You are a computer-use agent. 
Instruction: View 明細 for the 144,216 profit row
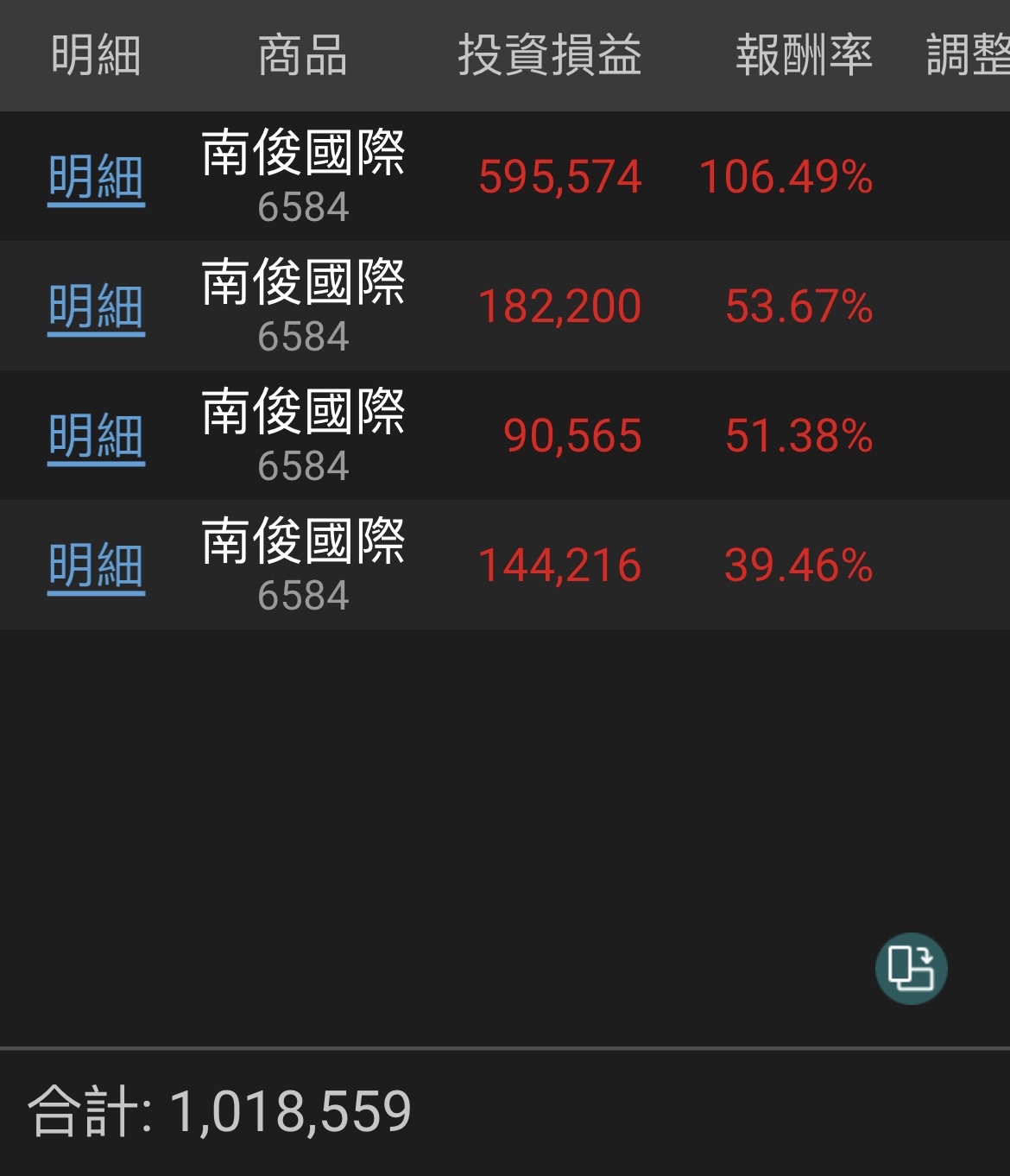96,566
